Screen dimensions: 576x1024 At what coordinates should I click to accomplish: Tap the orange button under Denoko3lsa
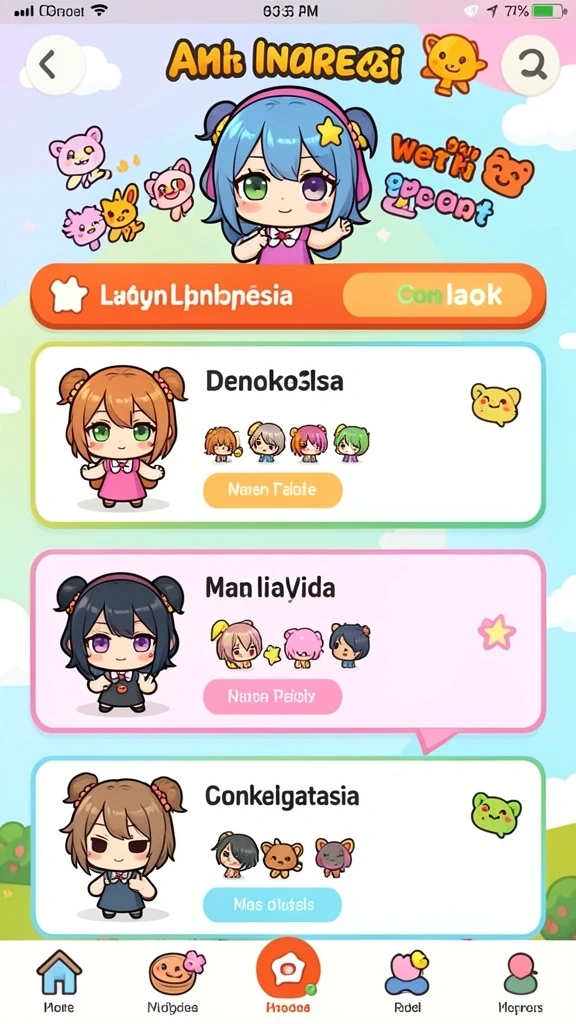(273, 490)
